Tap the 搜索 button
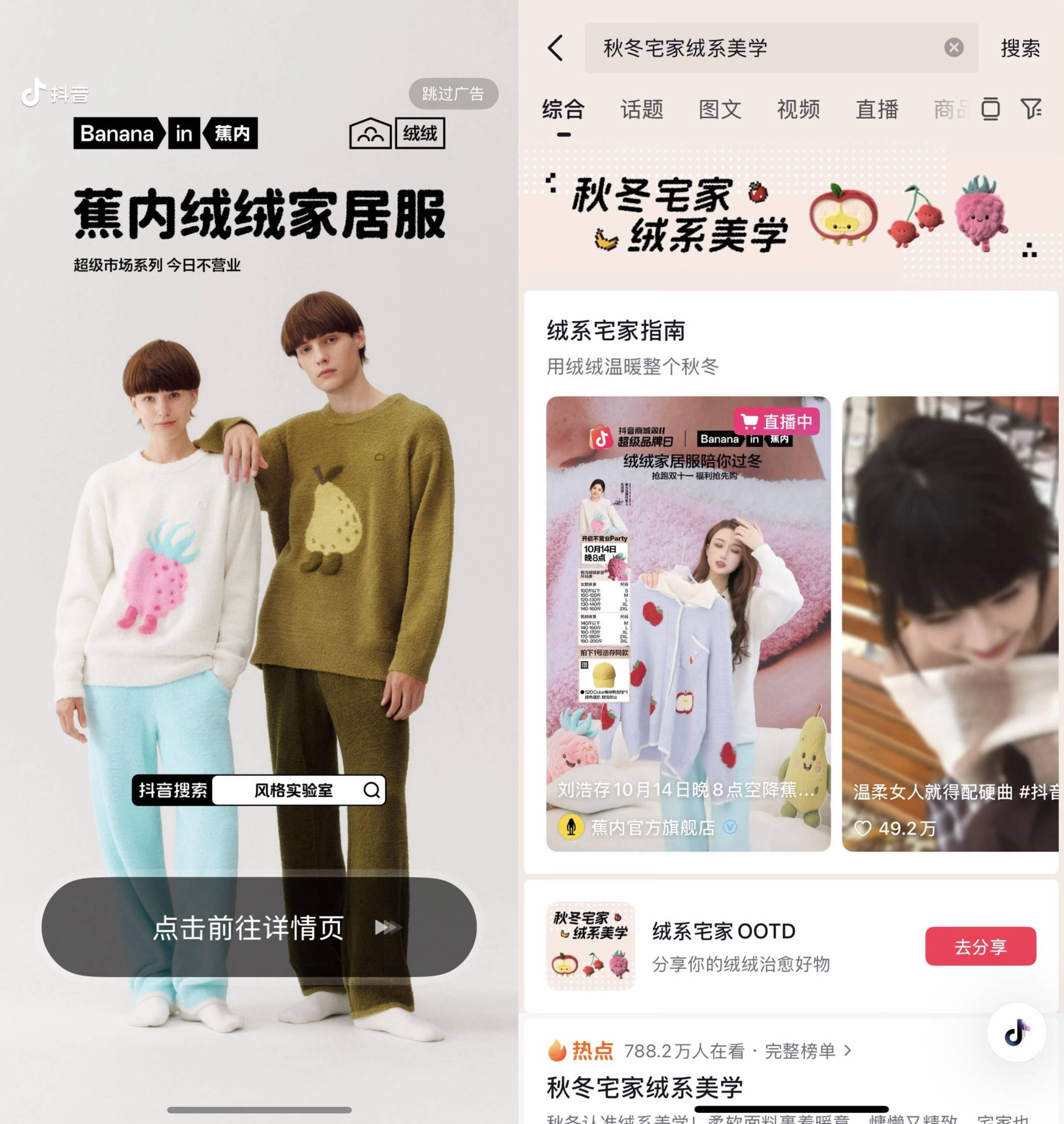This screenshot has width=1064, height=1124. click(1020, 48)
